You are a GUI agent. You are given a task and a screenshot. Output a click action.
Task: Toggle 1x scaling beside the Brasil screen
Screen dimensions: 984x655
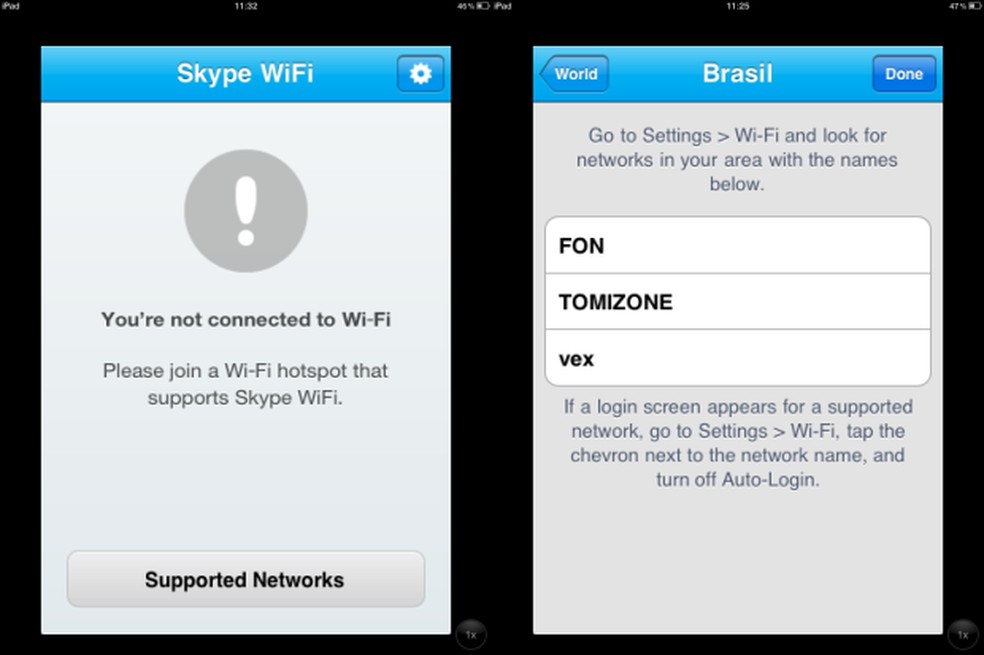(x=963, y=635)
